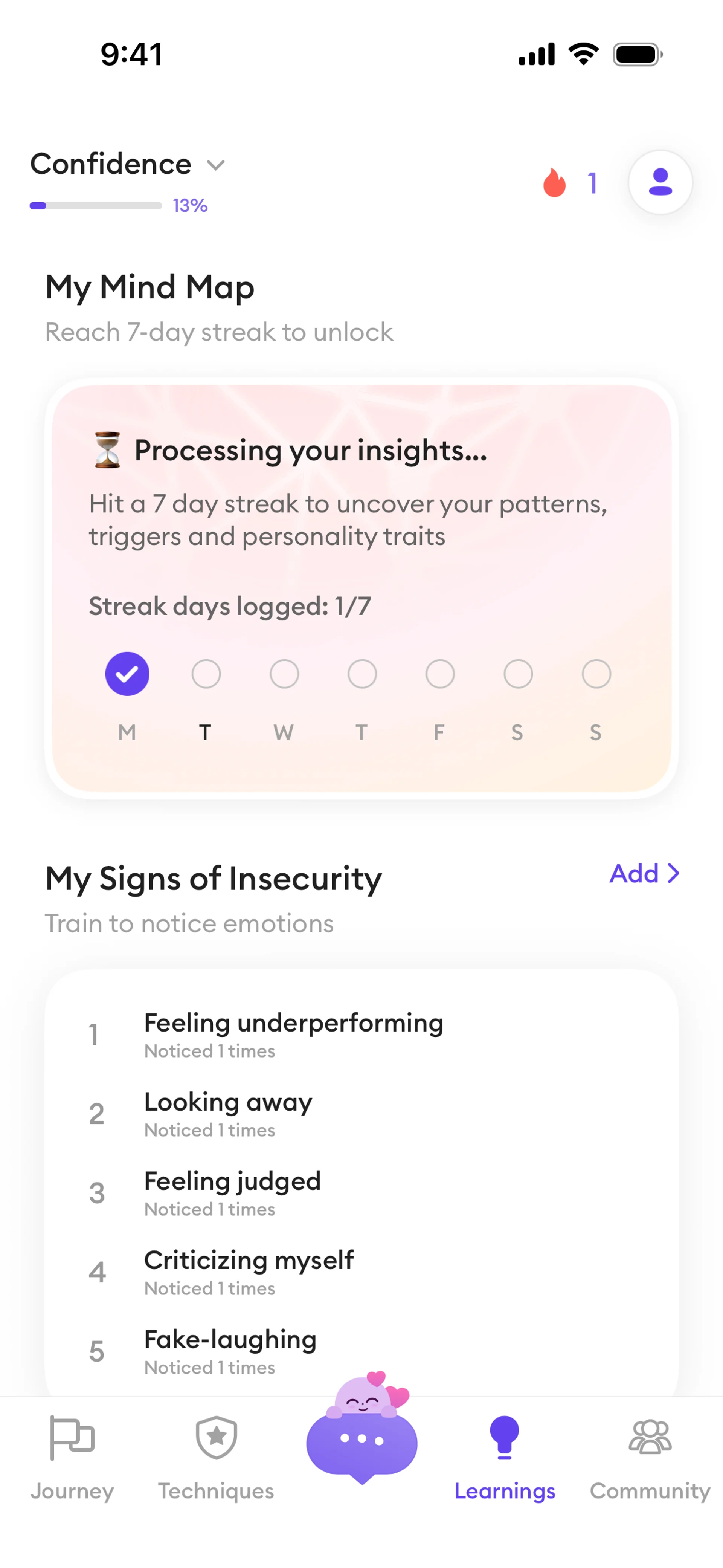Add a new sign of insecurity
Viewport: 723px width, 1568px height.
tap(644, 874)
